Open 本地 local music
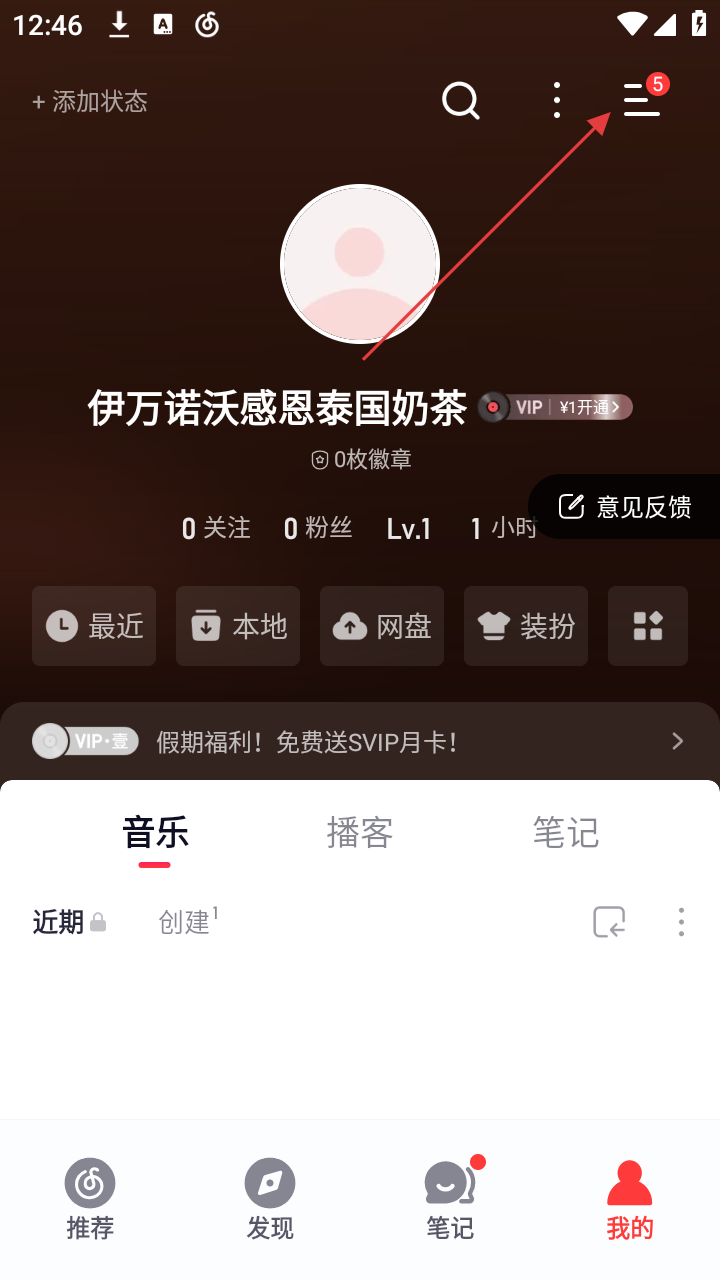 [238, 626]
